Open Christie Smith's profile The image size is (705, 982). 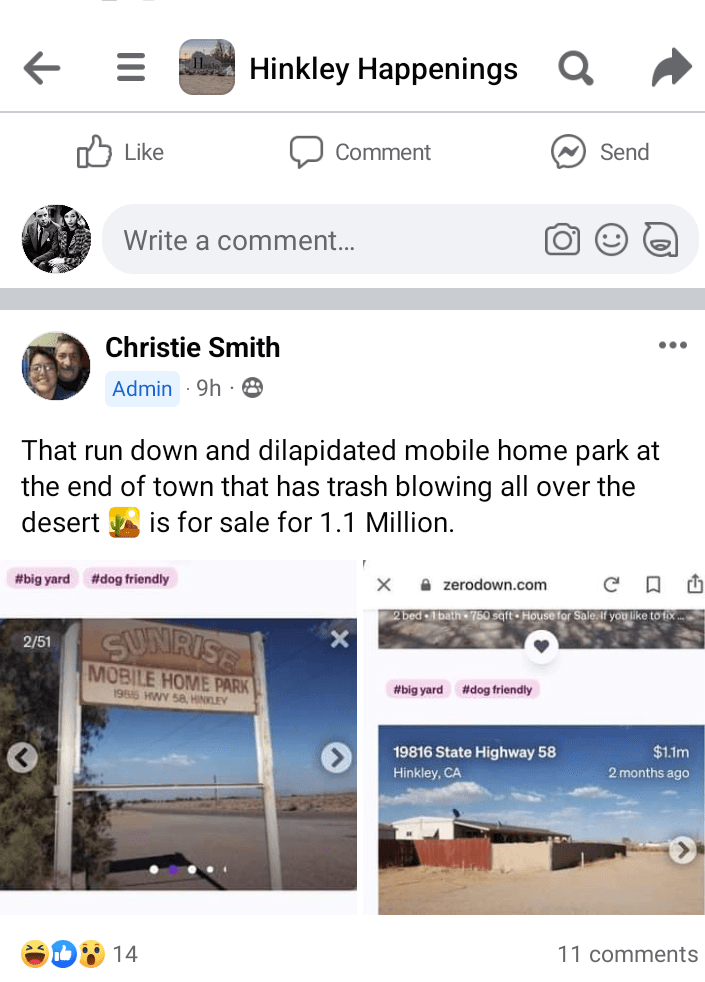pos(192,348)
